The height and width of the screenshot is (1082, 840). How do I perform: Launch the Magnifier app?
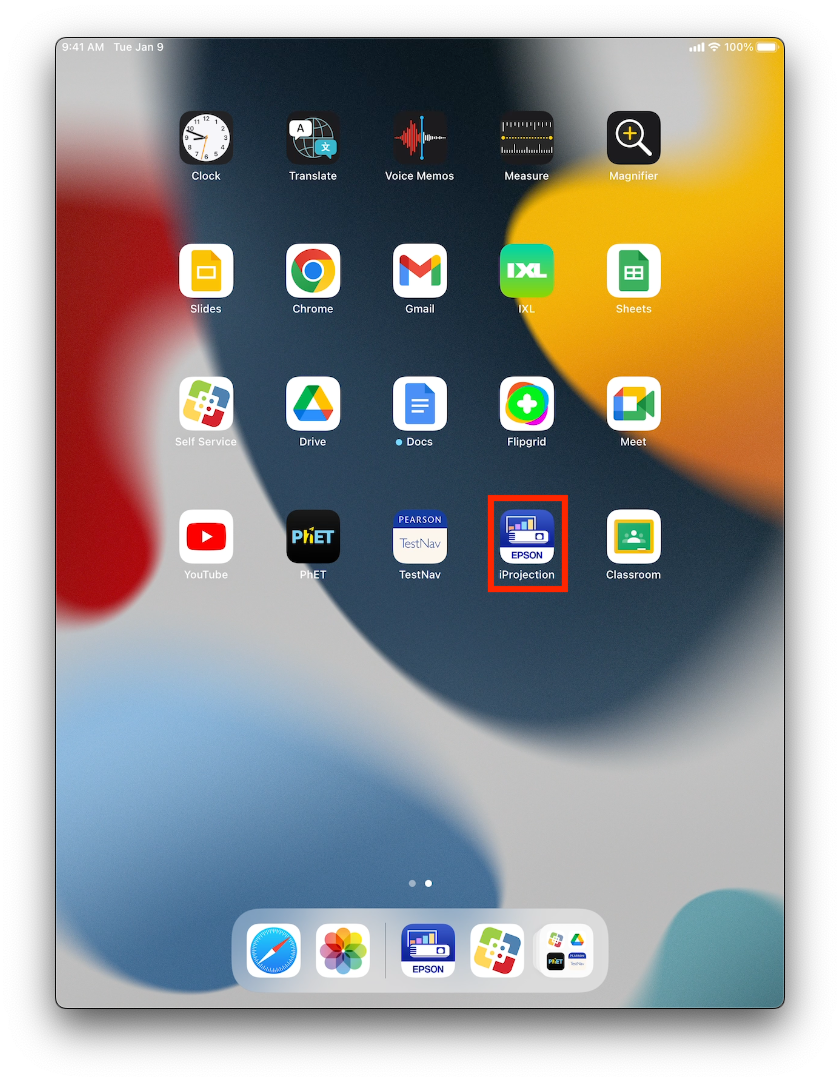634,138
